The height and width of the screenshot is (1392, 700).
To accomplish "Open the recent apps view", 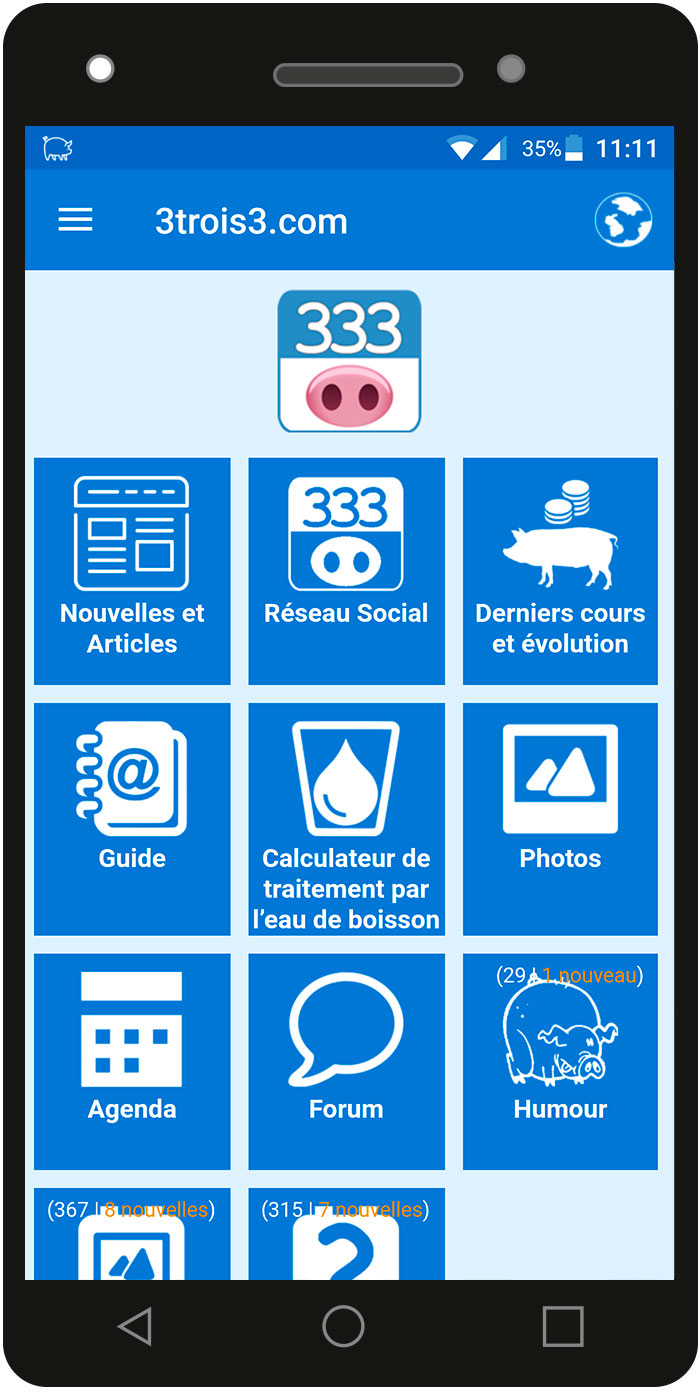I will click(x=562, y=1326).
